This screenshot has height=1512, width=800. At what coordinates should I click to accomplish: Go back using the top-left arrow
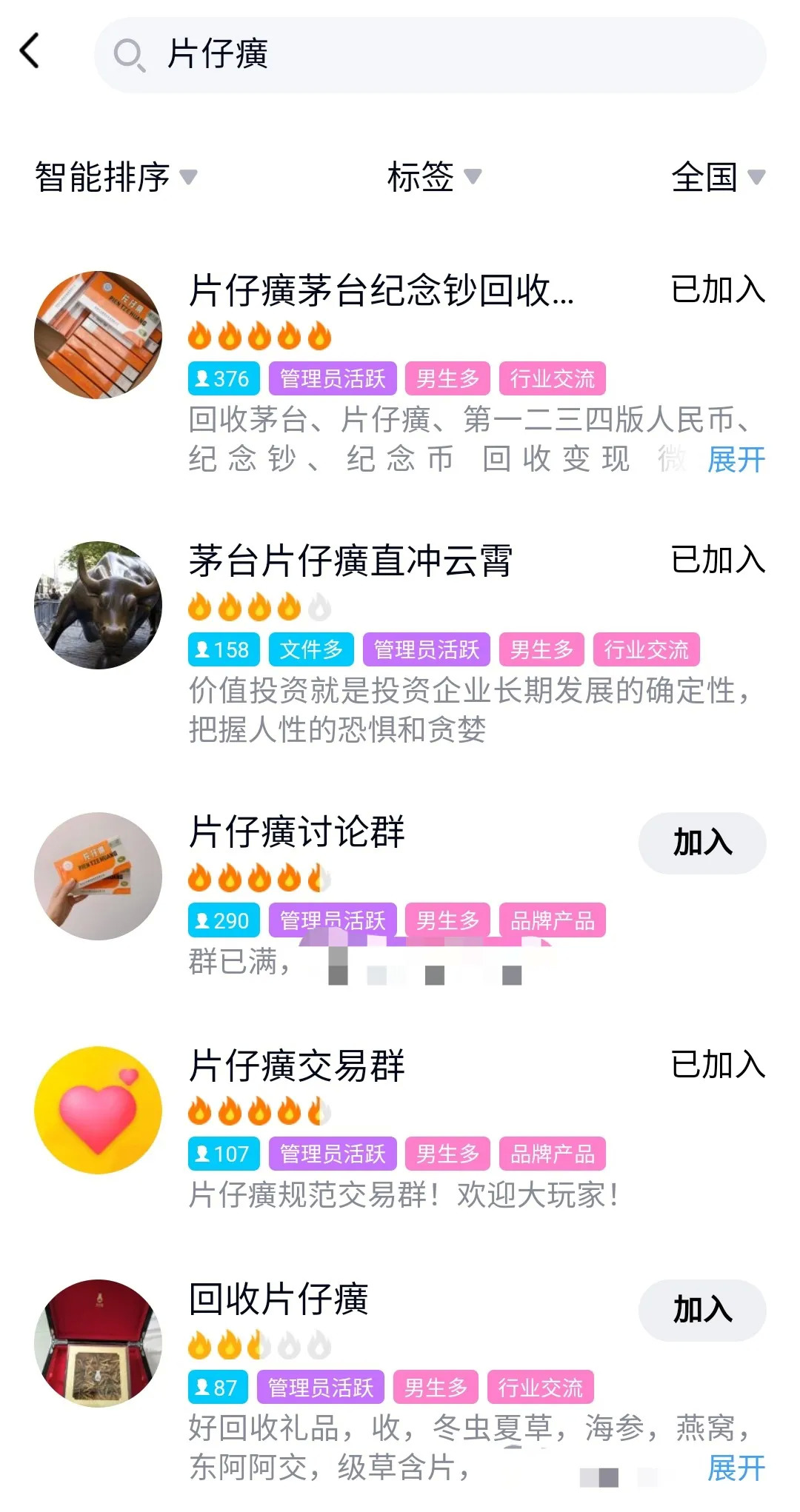coord(30,52)
